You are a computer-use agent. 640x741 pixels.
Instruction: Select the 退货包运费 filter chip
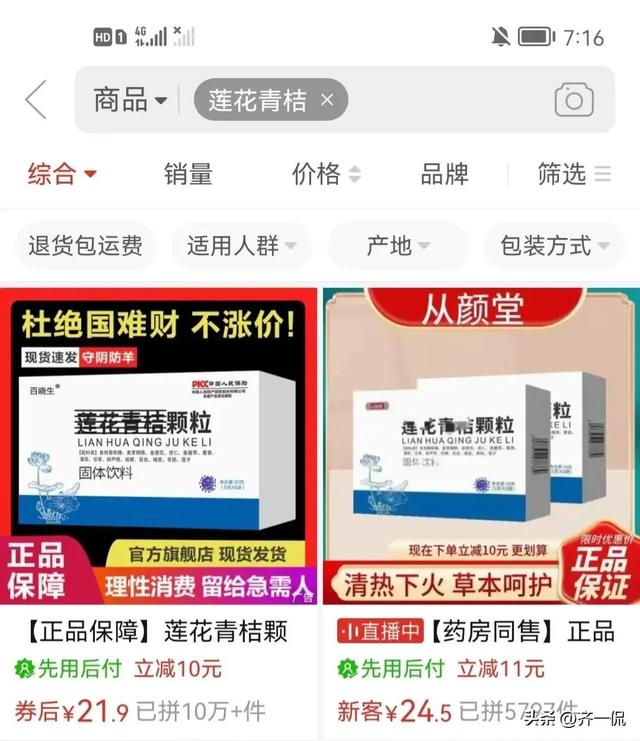coord(85,246)
